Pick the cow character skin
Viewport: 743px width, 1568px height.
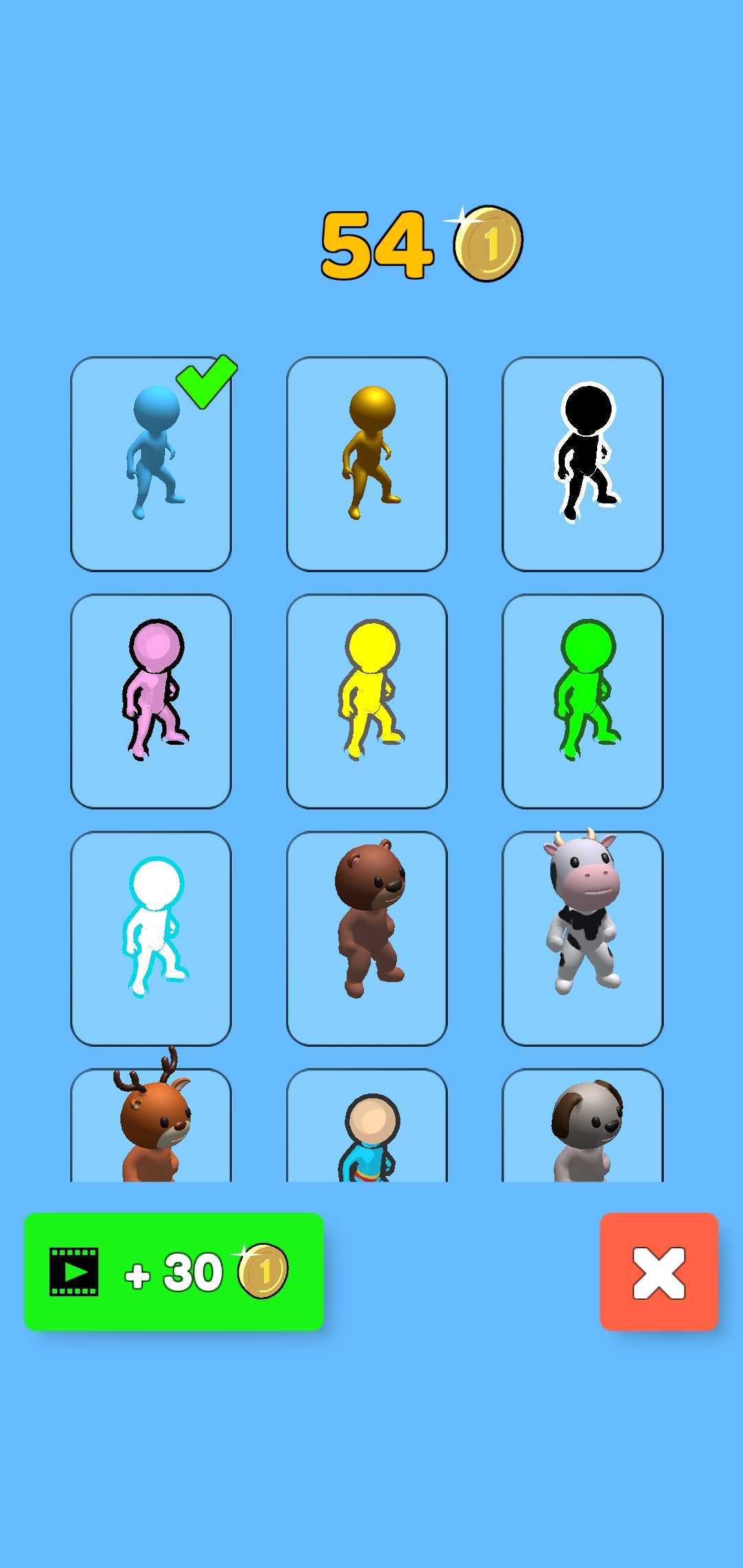pos(583,938)
